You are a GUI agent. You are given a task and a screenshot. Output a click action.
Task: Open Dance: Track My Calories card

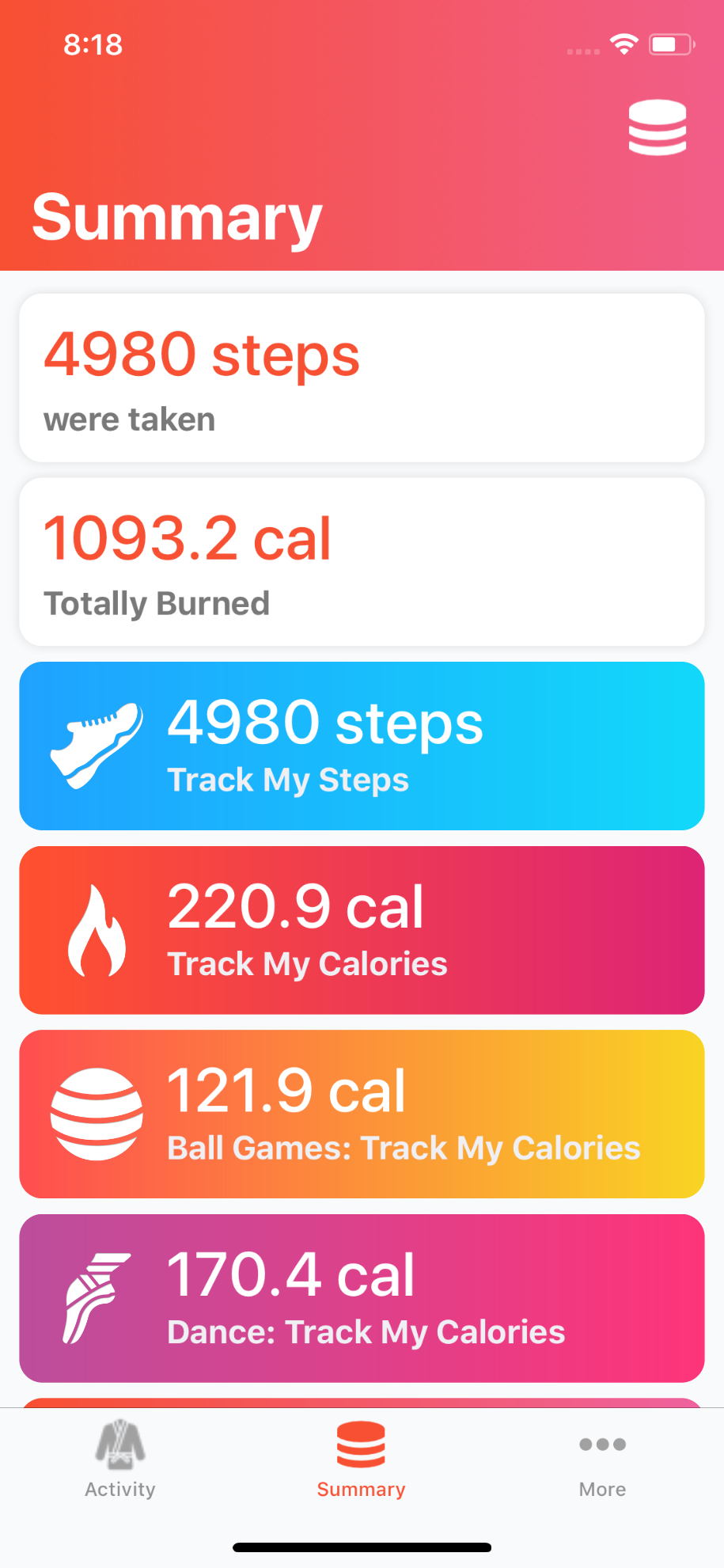361,1297
